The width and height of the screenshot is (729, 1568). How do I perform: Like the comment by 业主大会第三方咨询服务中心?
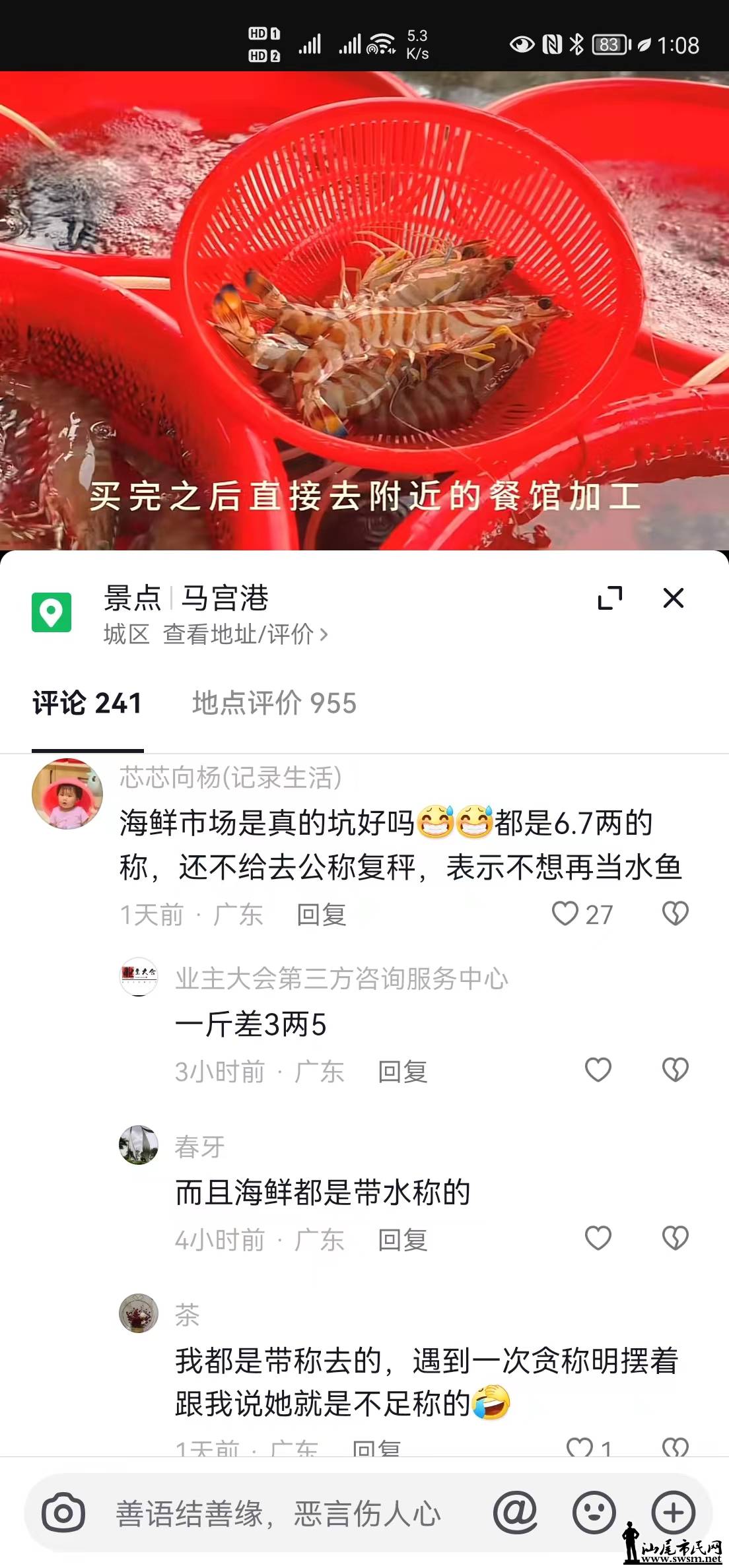coord(598,1070)
